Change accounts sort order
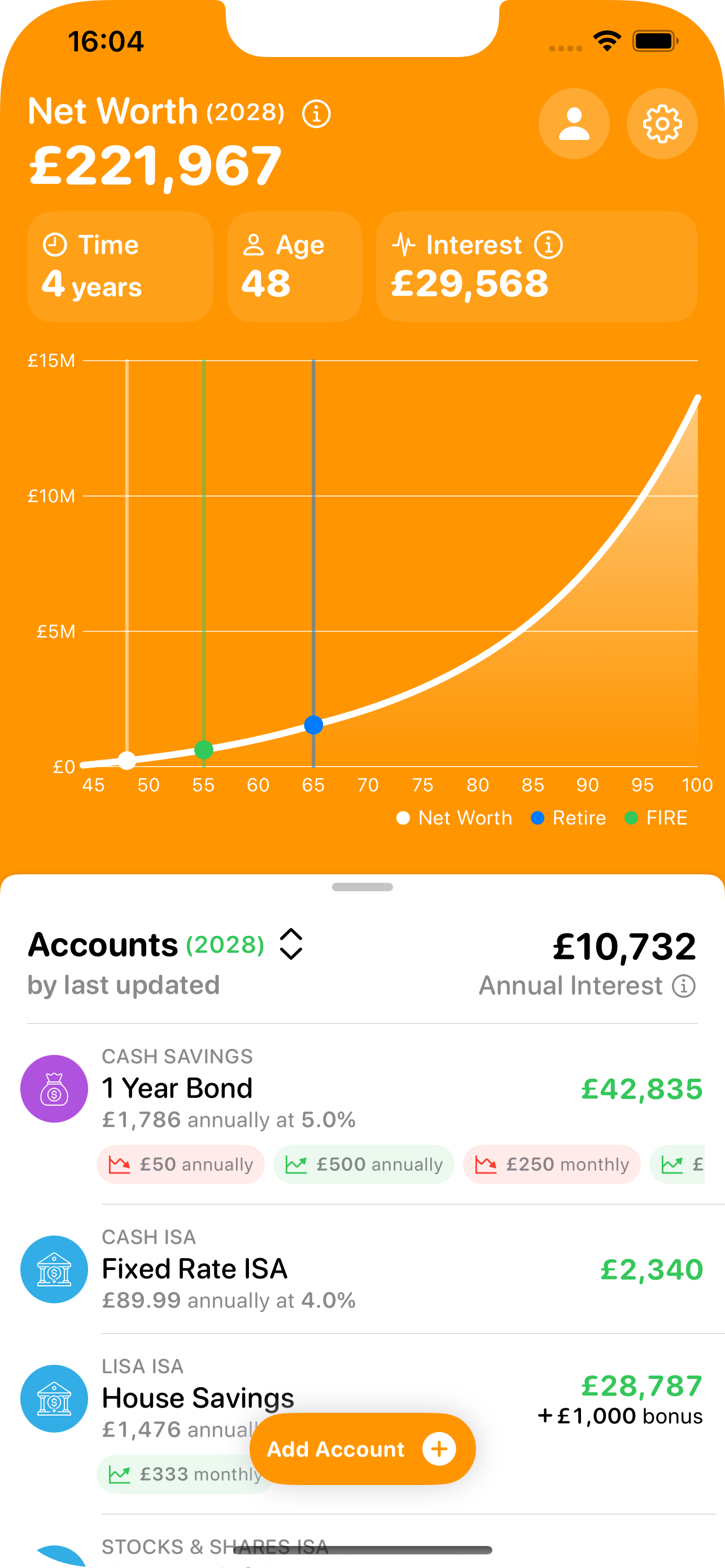The image size is (725, 1568). coord(291,944)
